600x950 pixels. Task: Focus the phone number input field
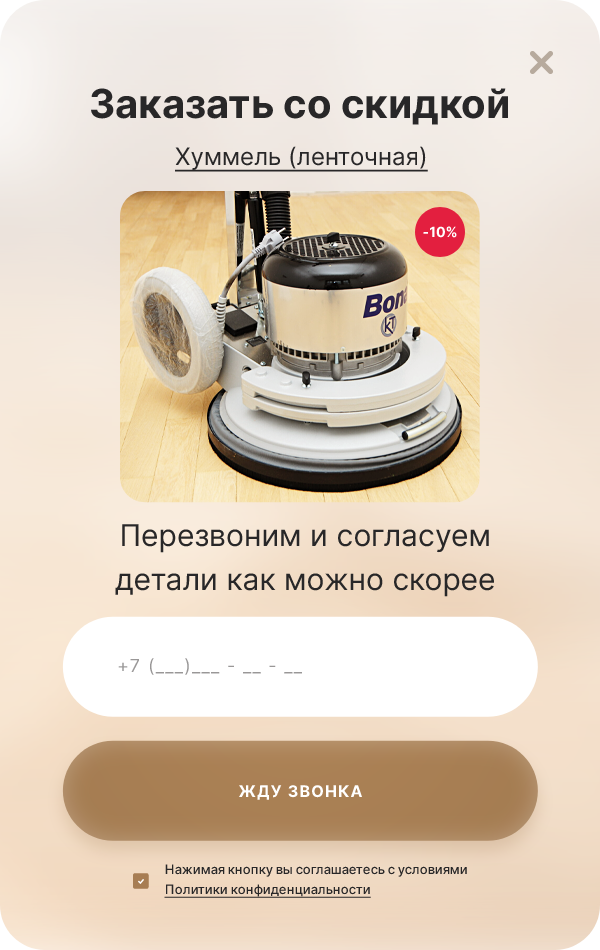[x=300, y=666]
